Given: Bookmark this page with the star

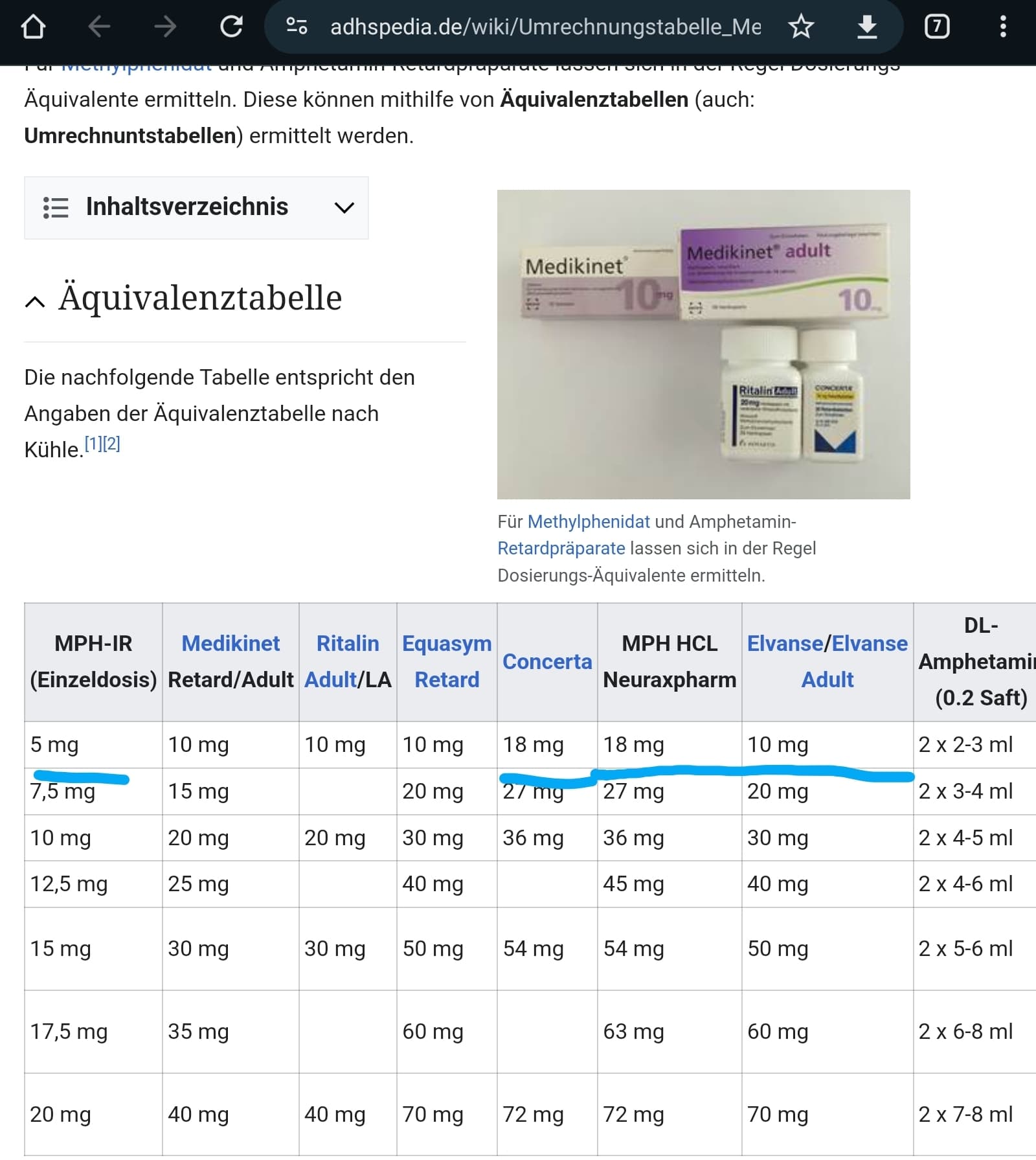Looking at the screenshot, I should [801, 27].
